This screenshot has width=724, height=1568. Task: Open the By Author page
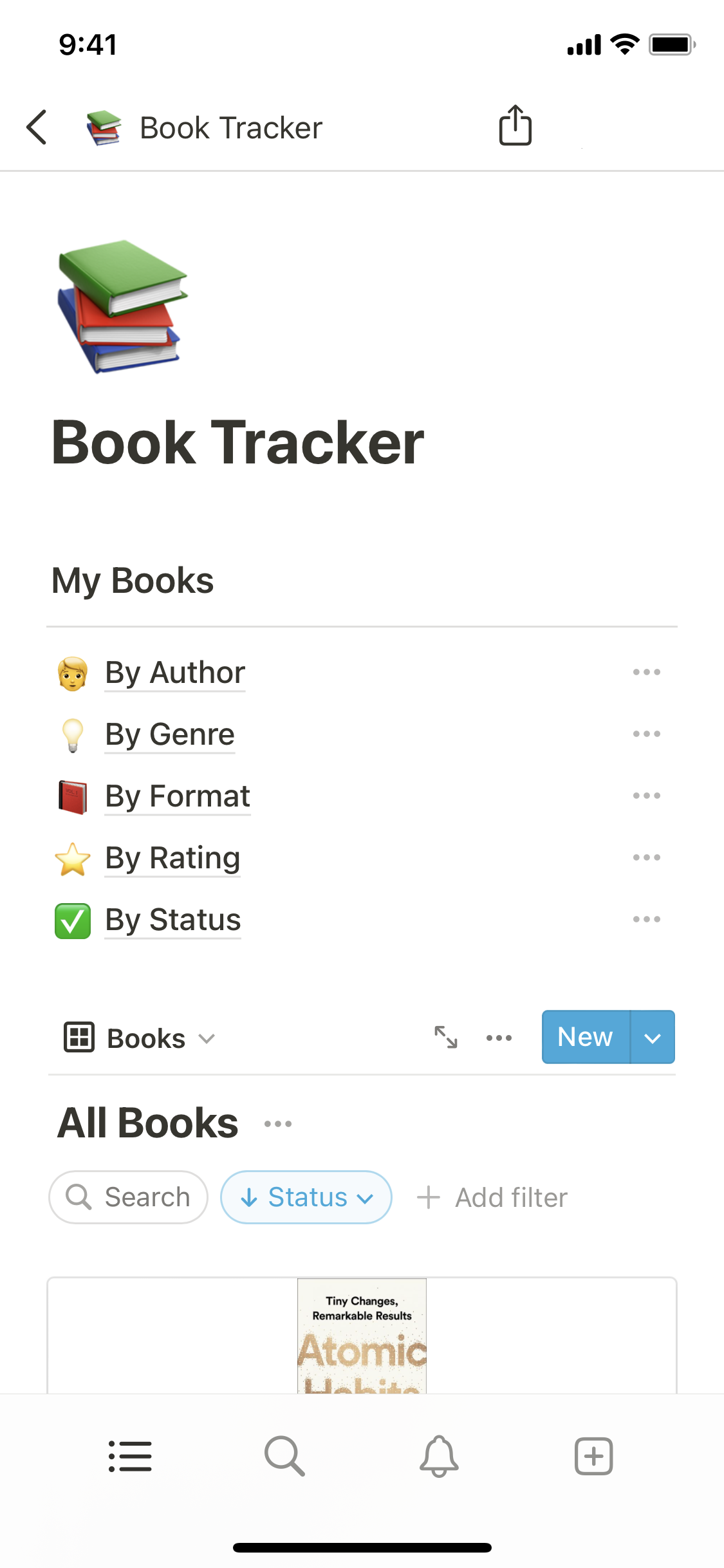coord(175,673)
